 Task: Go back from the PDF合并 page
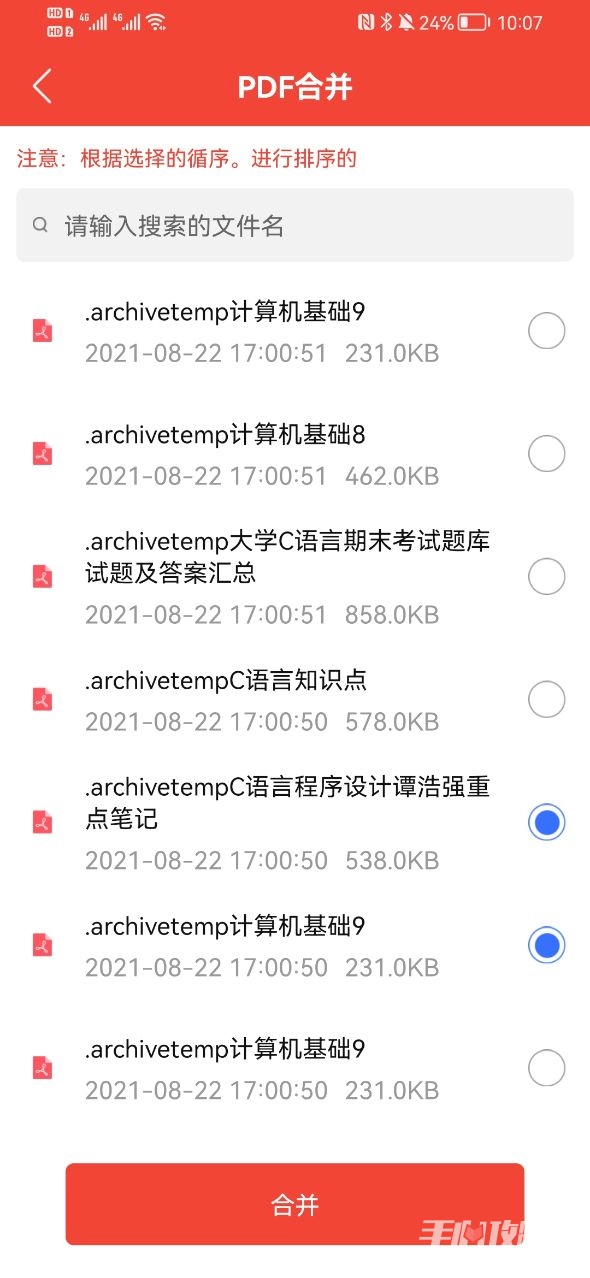point(41,87)
